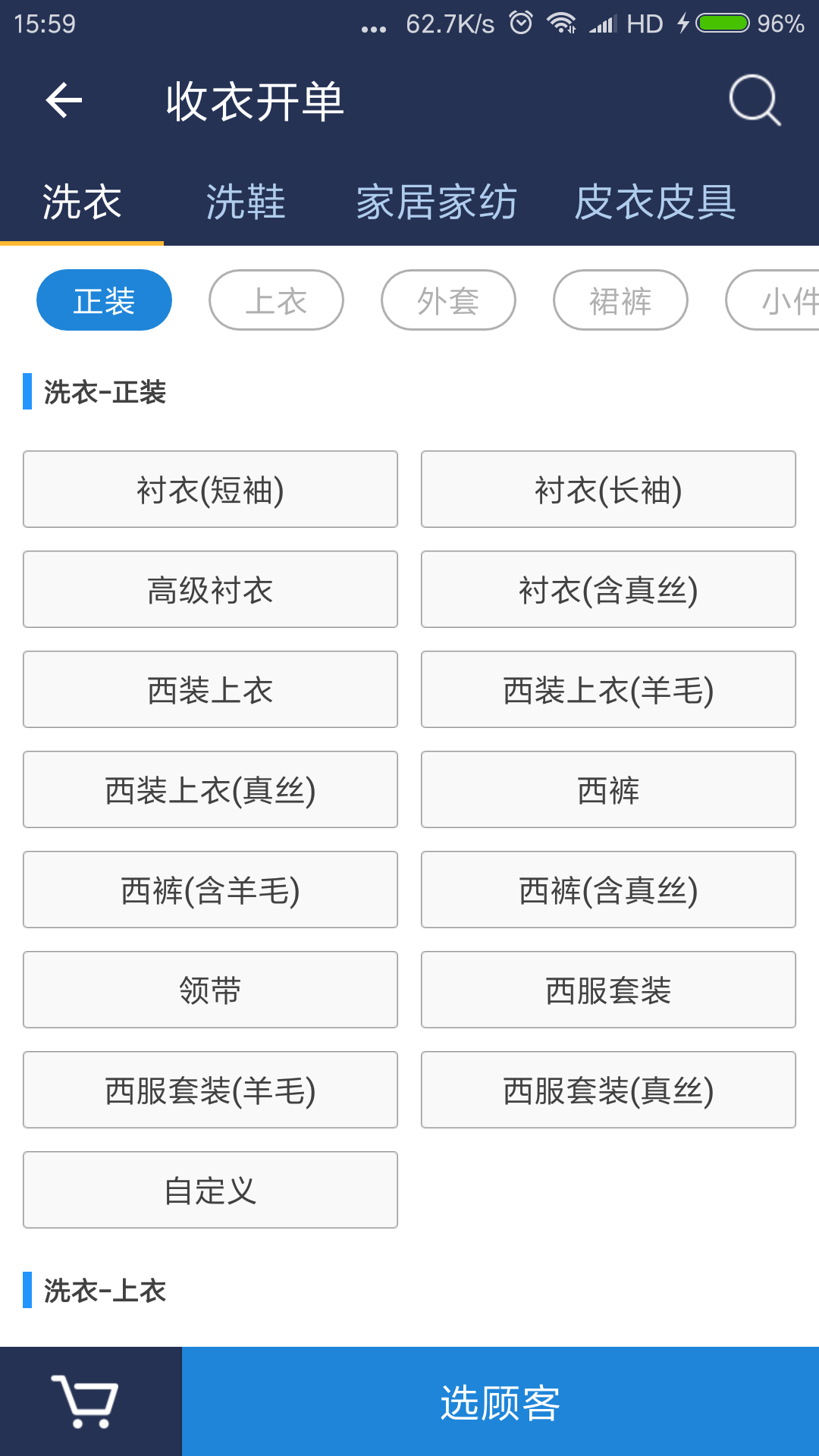Add 衬衣(长袖) to the order

(607, 489)
